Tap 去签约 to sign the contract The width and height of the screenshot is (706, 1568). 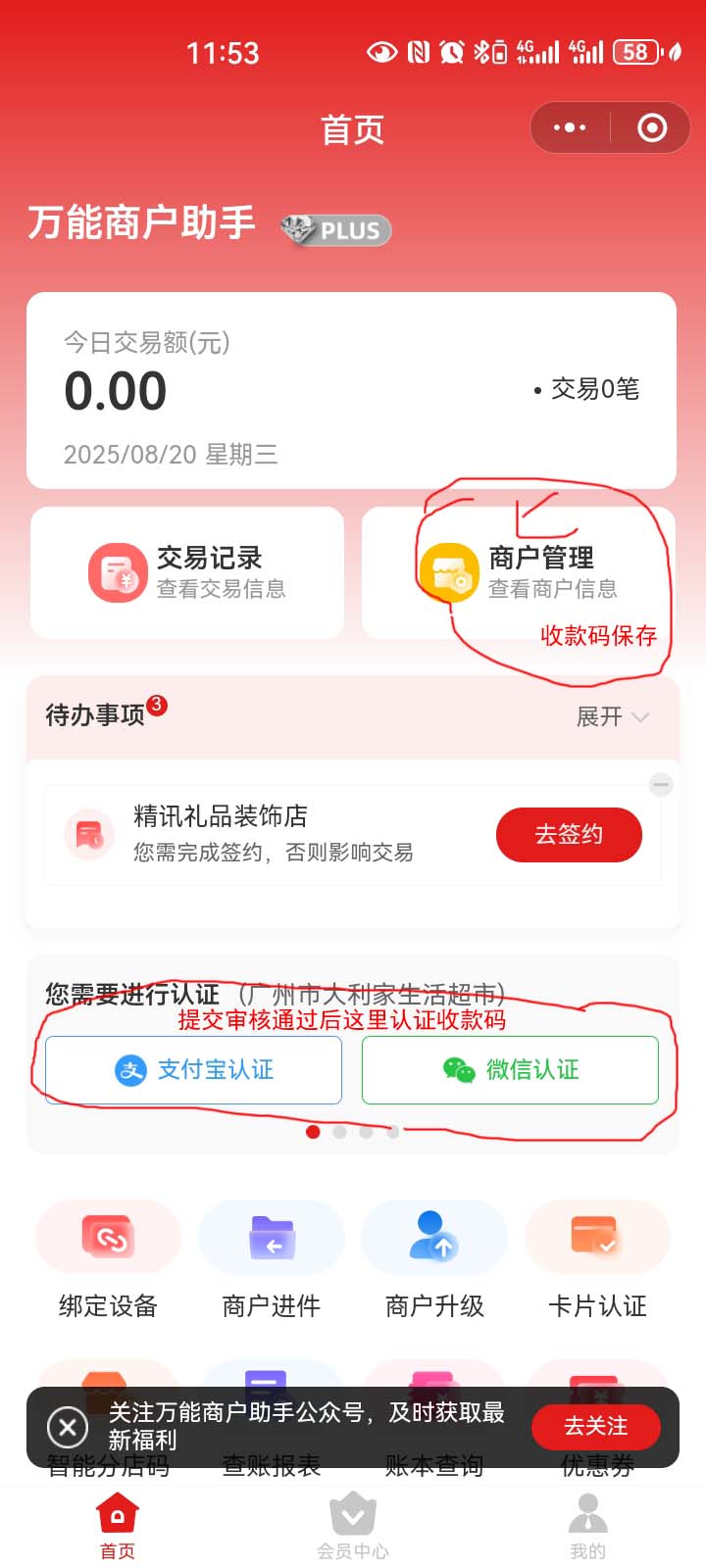coord(569,834)
